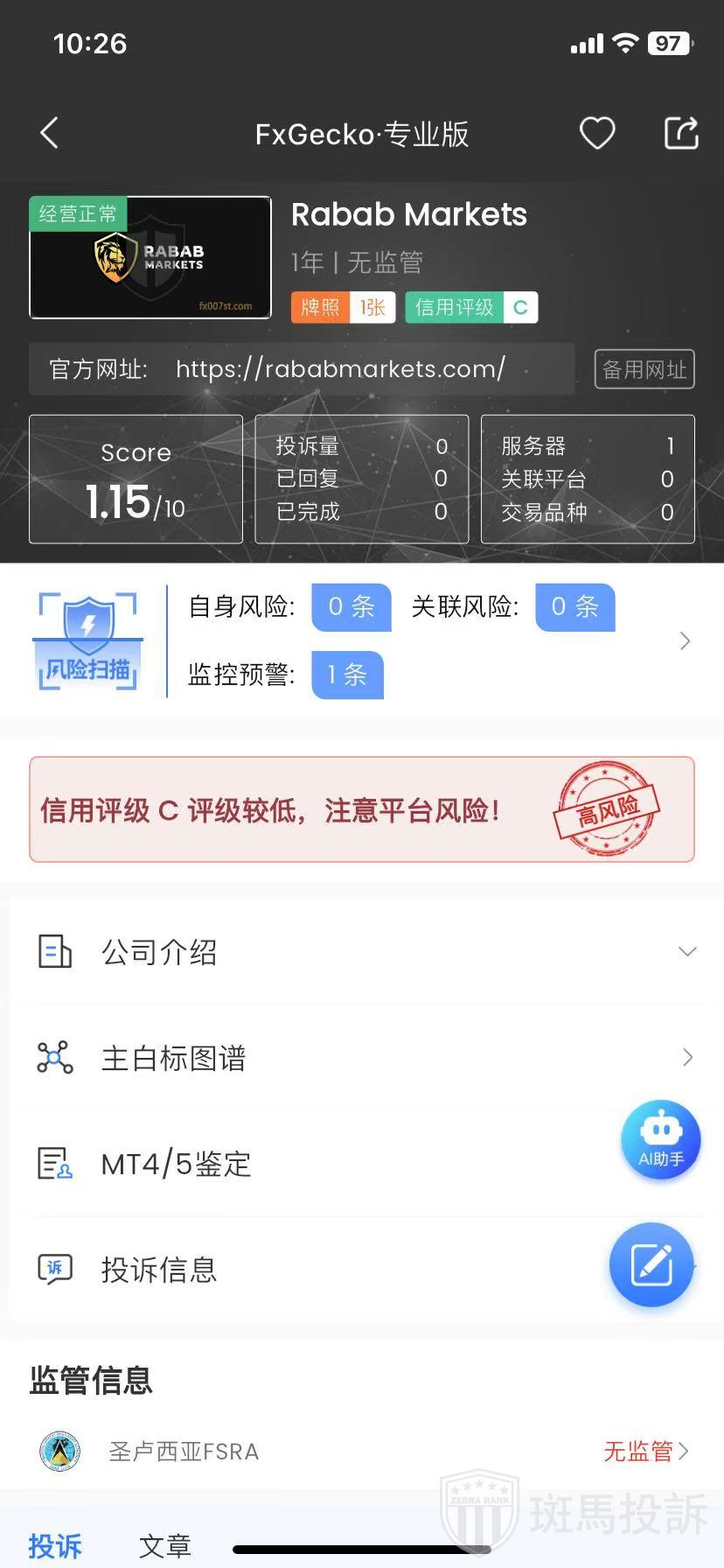Viewport: 724px width, 1568px height.
Task: Switch to the 文章 tab
Action: (164, 1546)
